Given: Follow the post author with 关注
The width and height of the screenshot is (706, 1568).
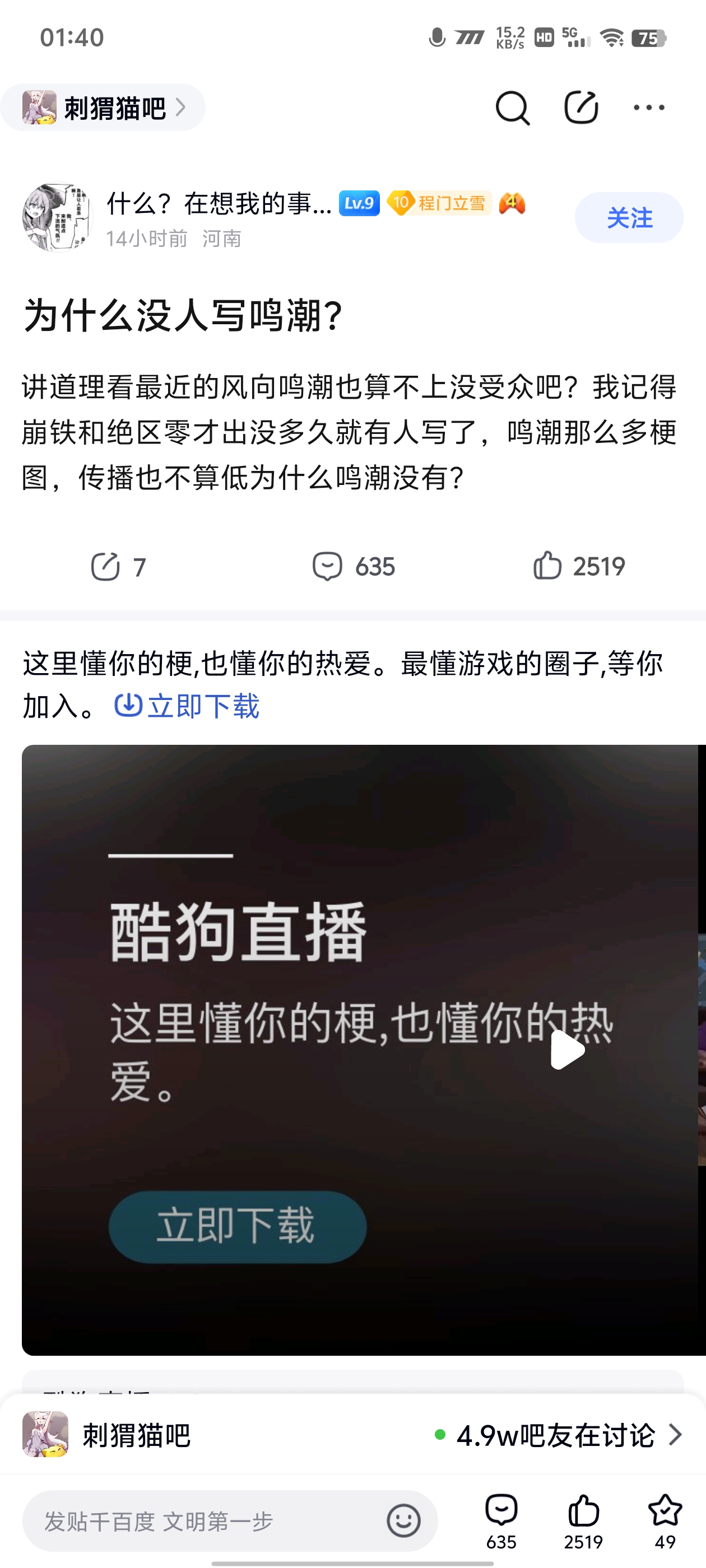Looking at the screenshot, I should tap(629, 218).
